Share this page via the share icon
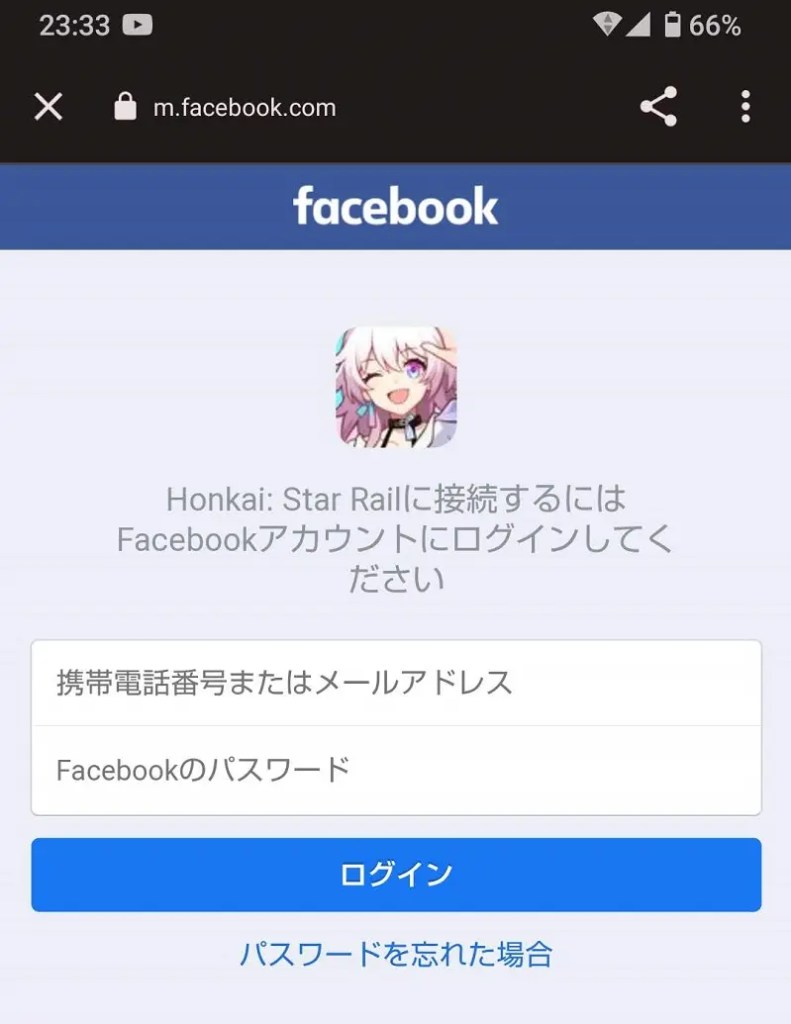791x1024 pixels. point(658,107)
